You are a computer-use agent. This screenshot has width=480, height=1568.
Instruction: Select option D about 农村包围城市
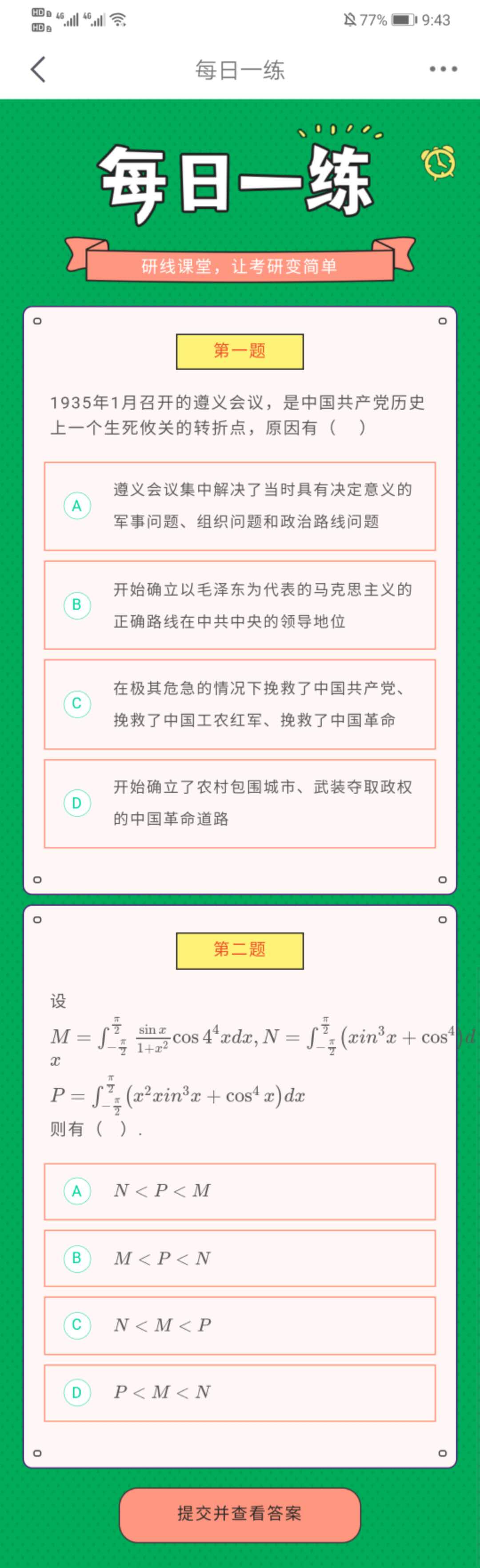click(x=240, y=803)
